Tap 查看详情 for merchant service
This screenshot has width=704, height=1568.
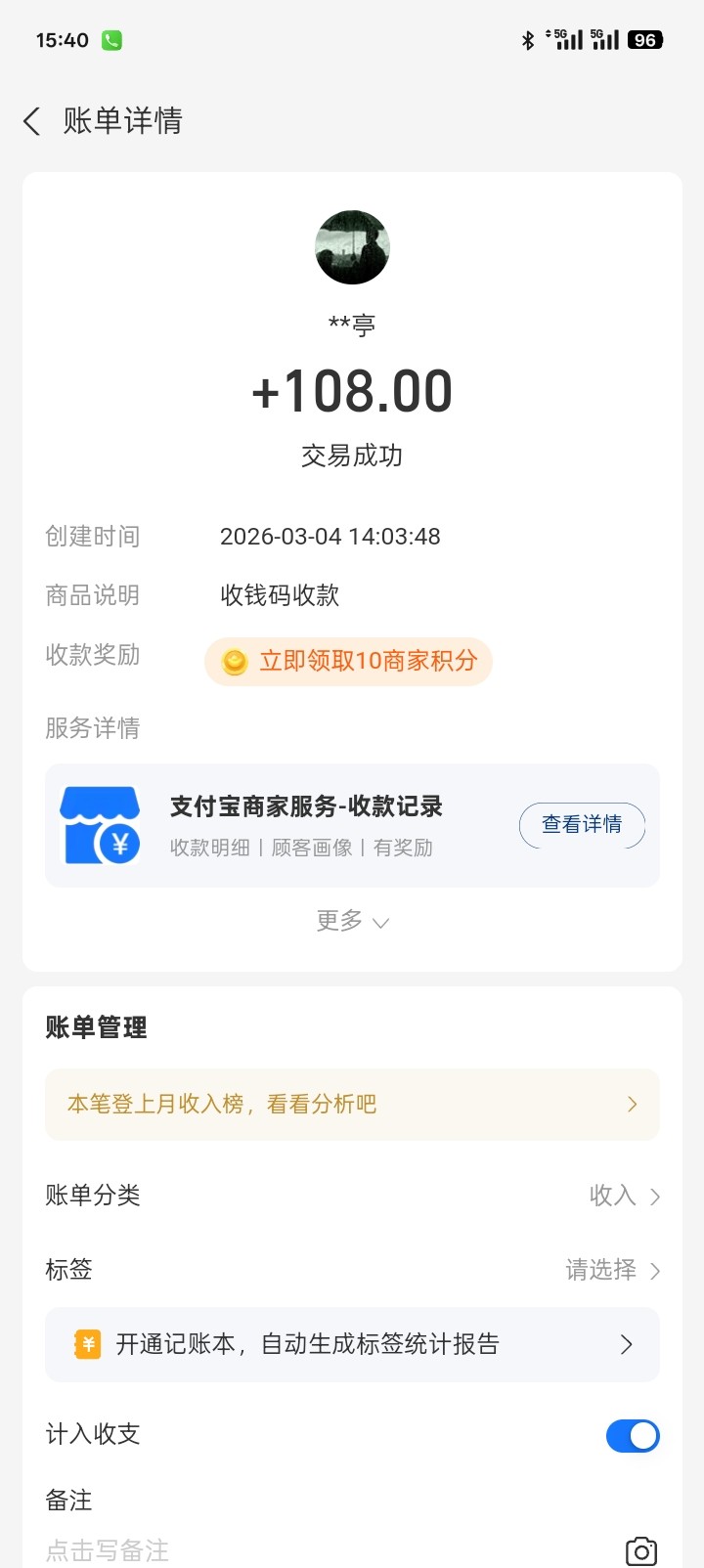click(x=582, y=825)
